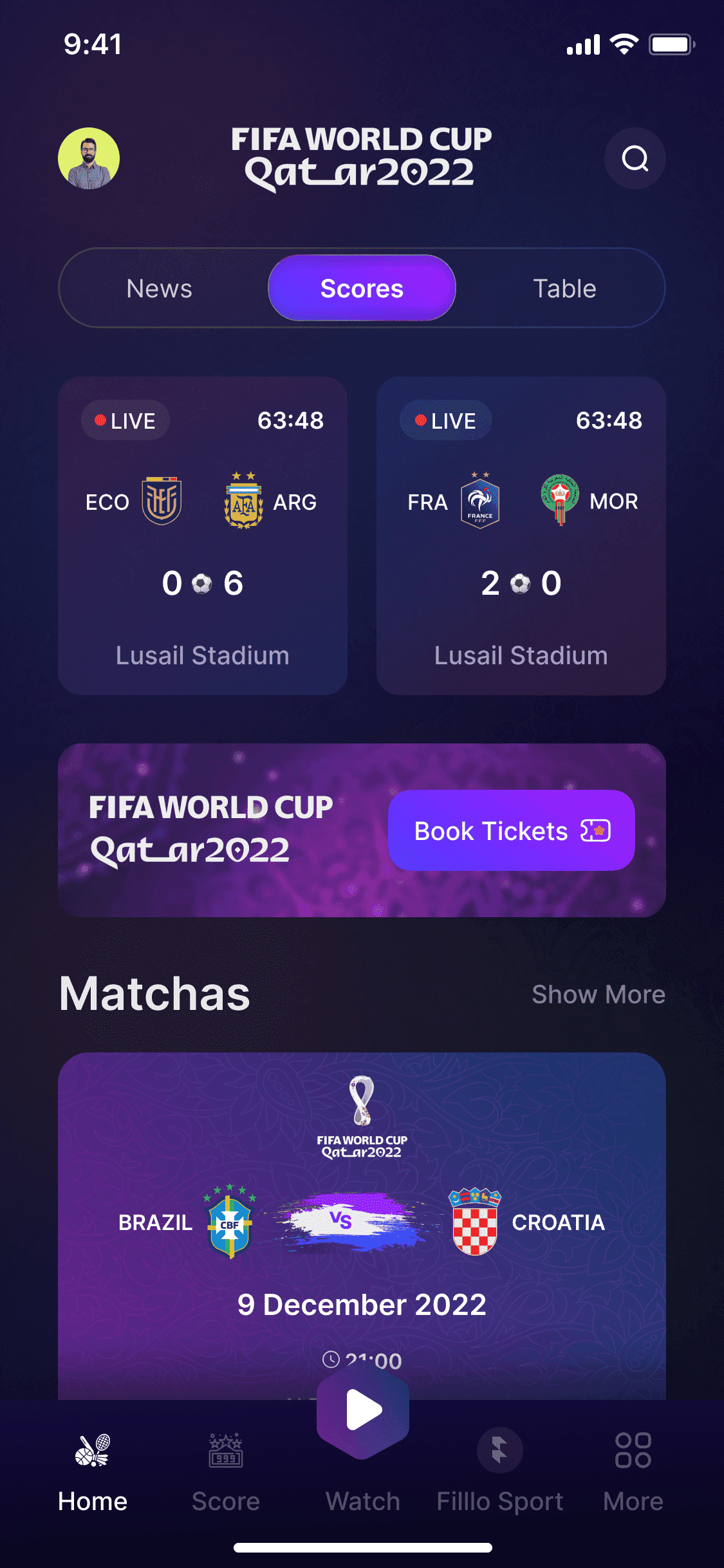Tap Show More next to Matchas
The height and width of the screenshot is (1568, 724).
pyautogui.click(x=599, y=994)
